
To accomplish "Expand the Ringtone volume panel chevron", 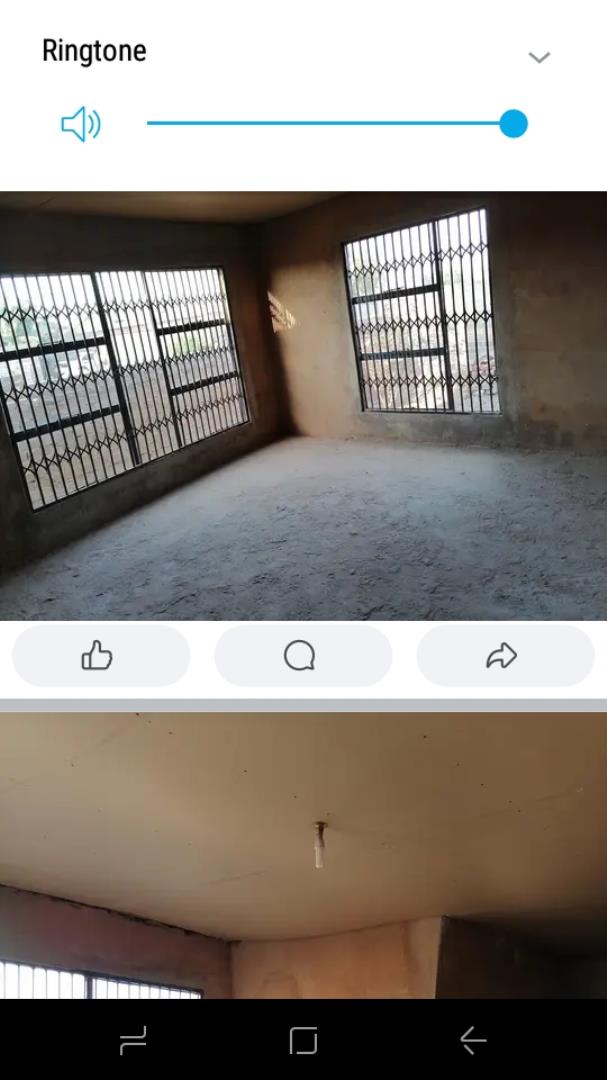I will click(539, 57).
